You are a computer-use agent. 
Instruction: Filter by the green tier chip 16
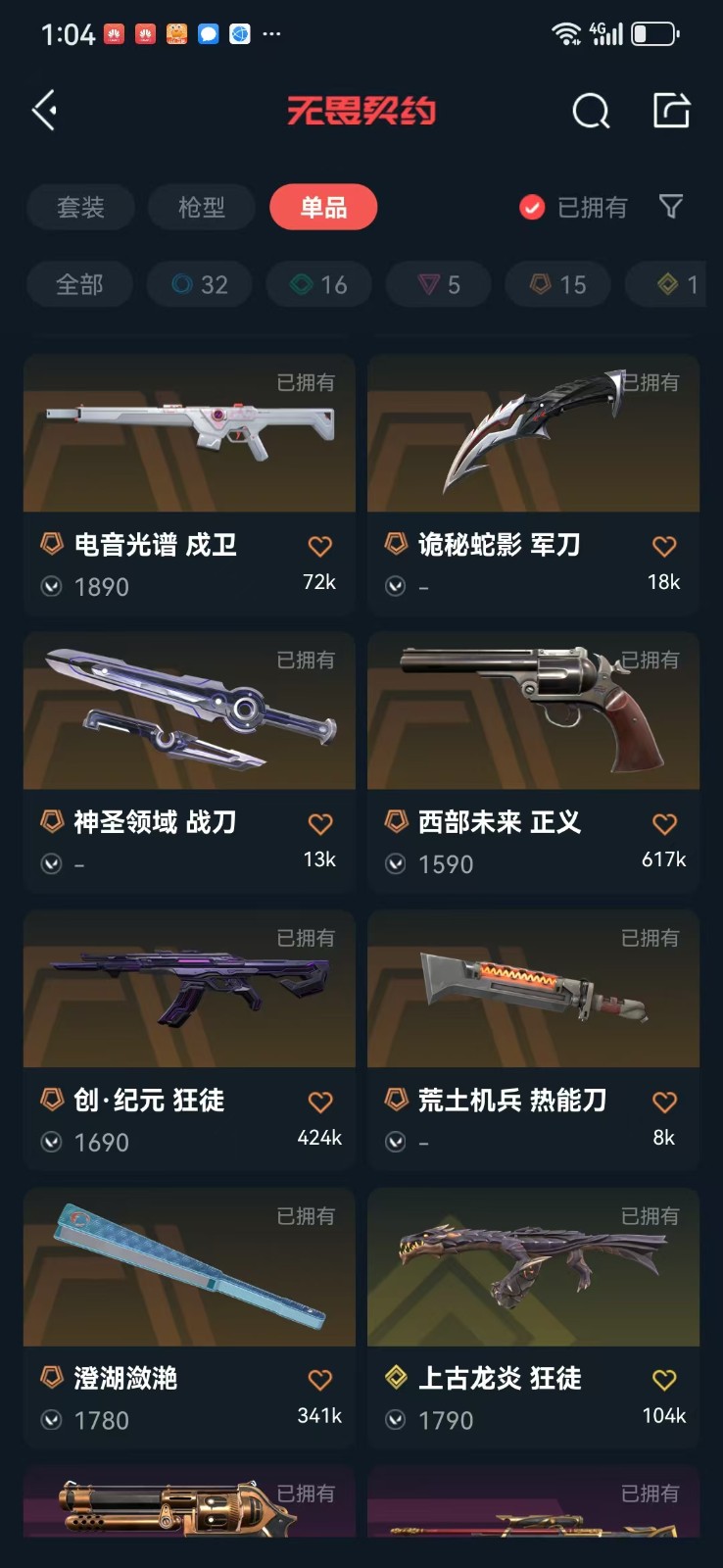319,284
